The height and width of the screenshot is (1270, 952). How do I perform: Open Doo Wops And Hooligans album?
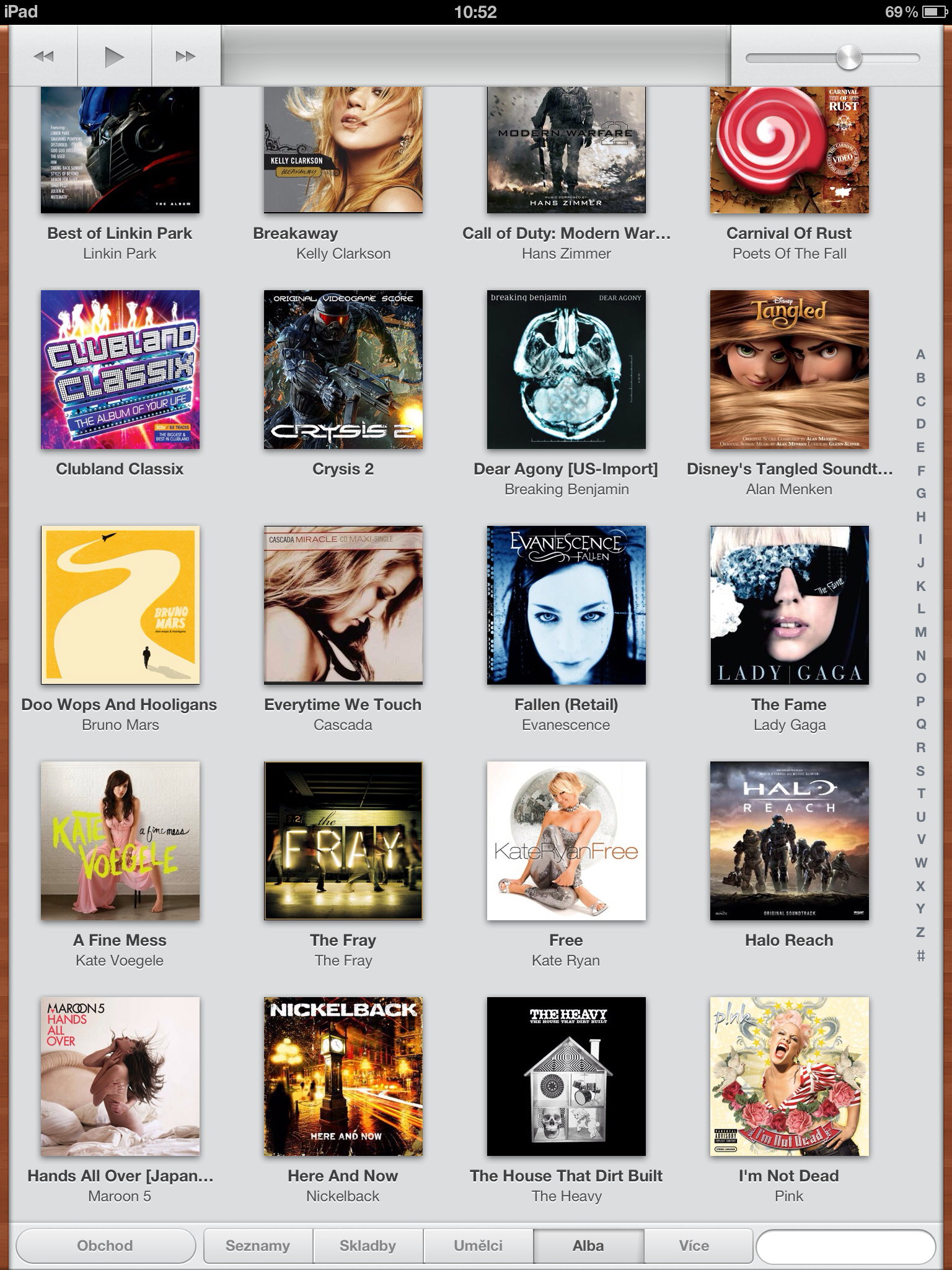pyautogui.click(x=120, y=605)
